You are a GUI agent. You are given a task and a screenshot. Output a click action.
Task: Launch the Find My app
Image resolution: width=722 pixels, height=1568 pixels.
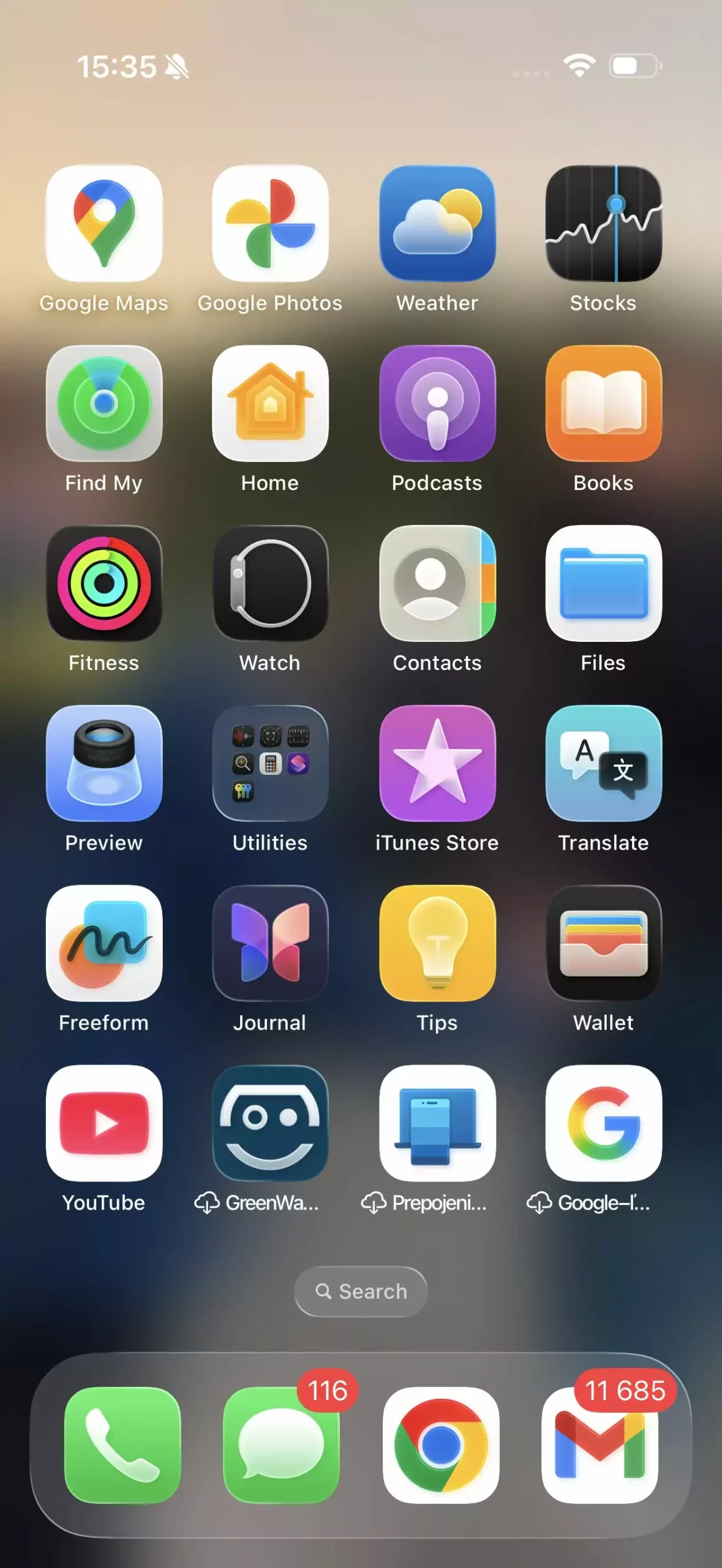104,404
